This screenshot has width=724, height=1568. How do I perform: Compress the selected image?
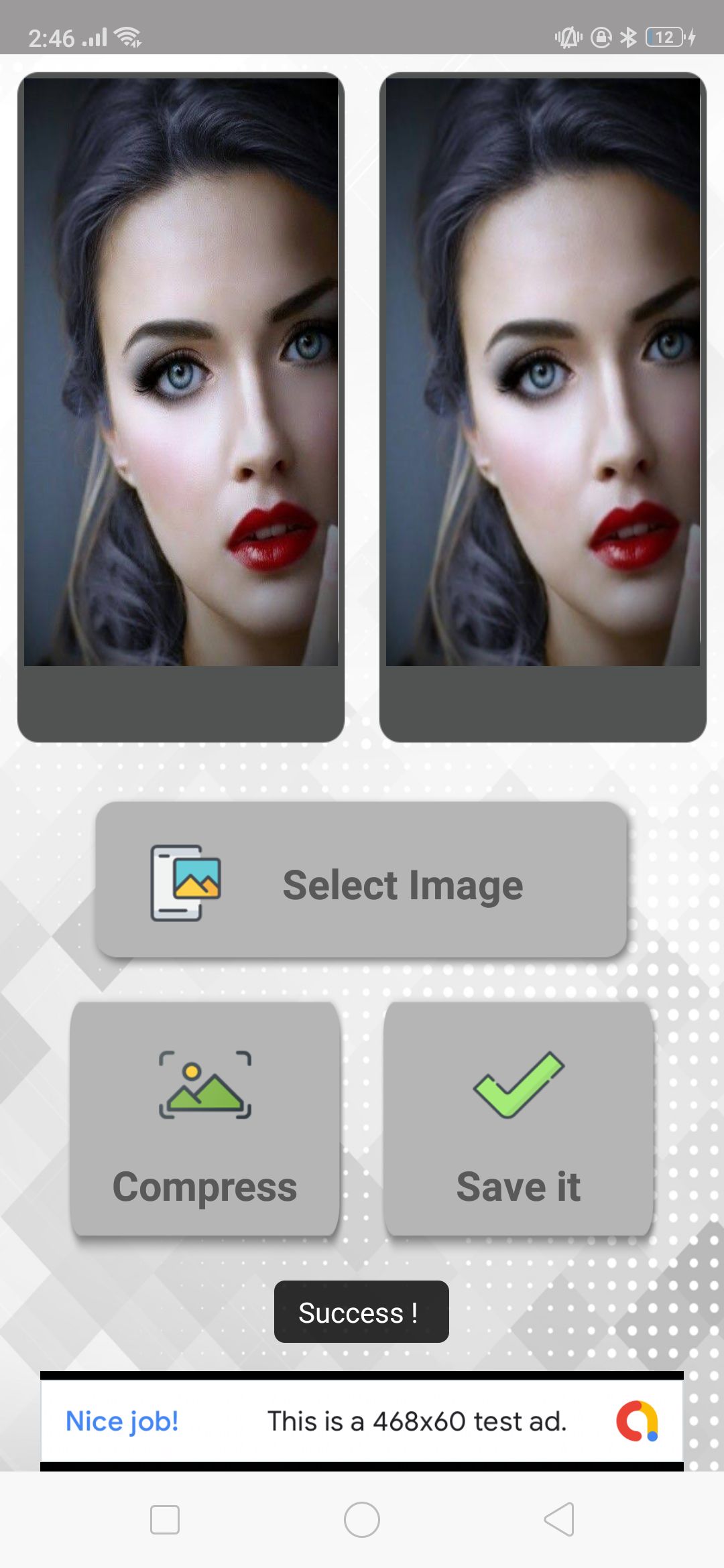click(x=205, y=1119)
